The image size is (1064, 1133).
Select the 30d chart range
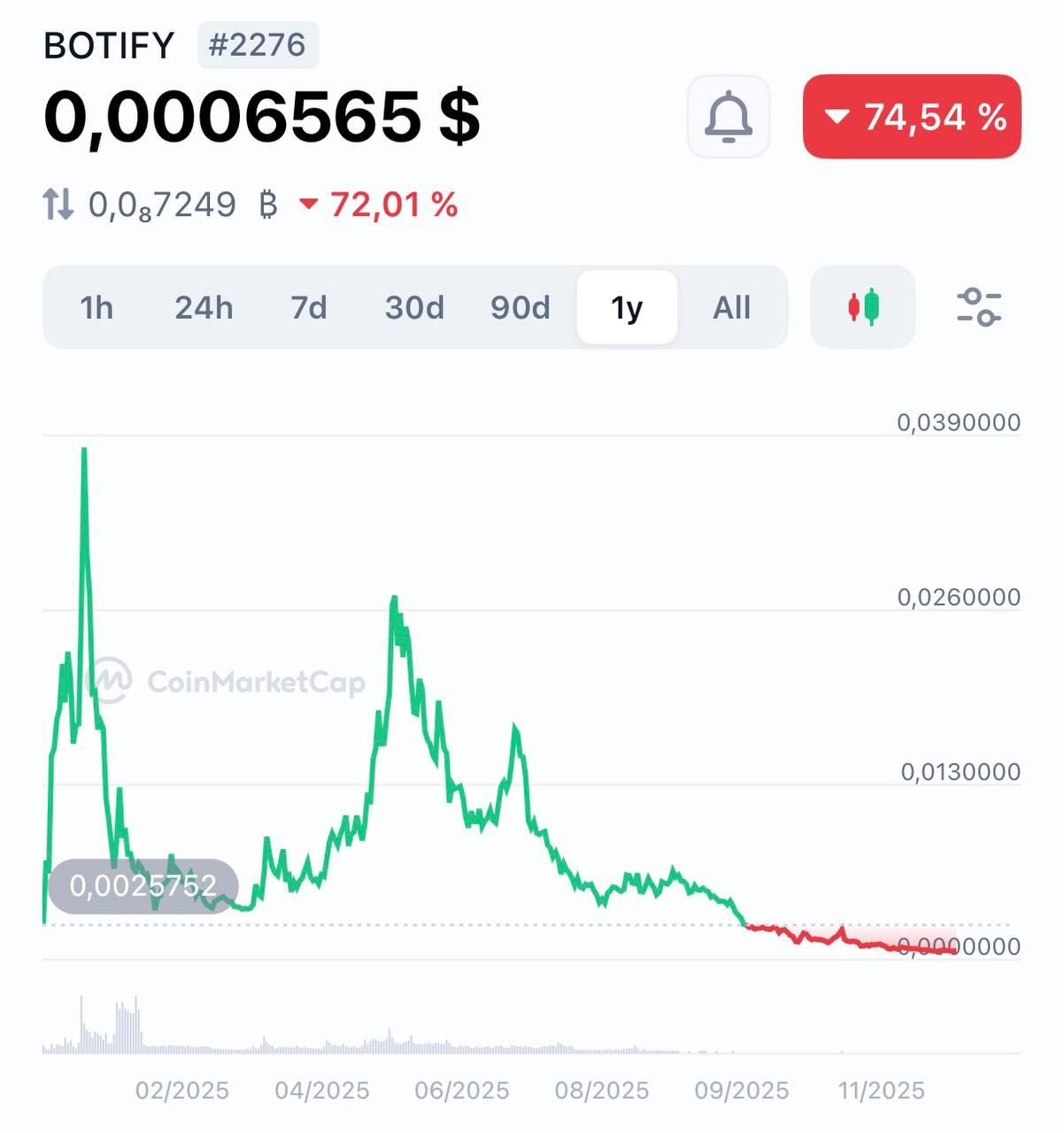(414, 307)
